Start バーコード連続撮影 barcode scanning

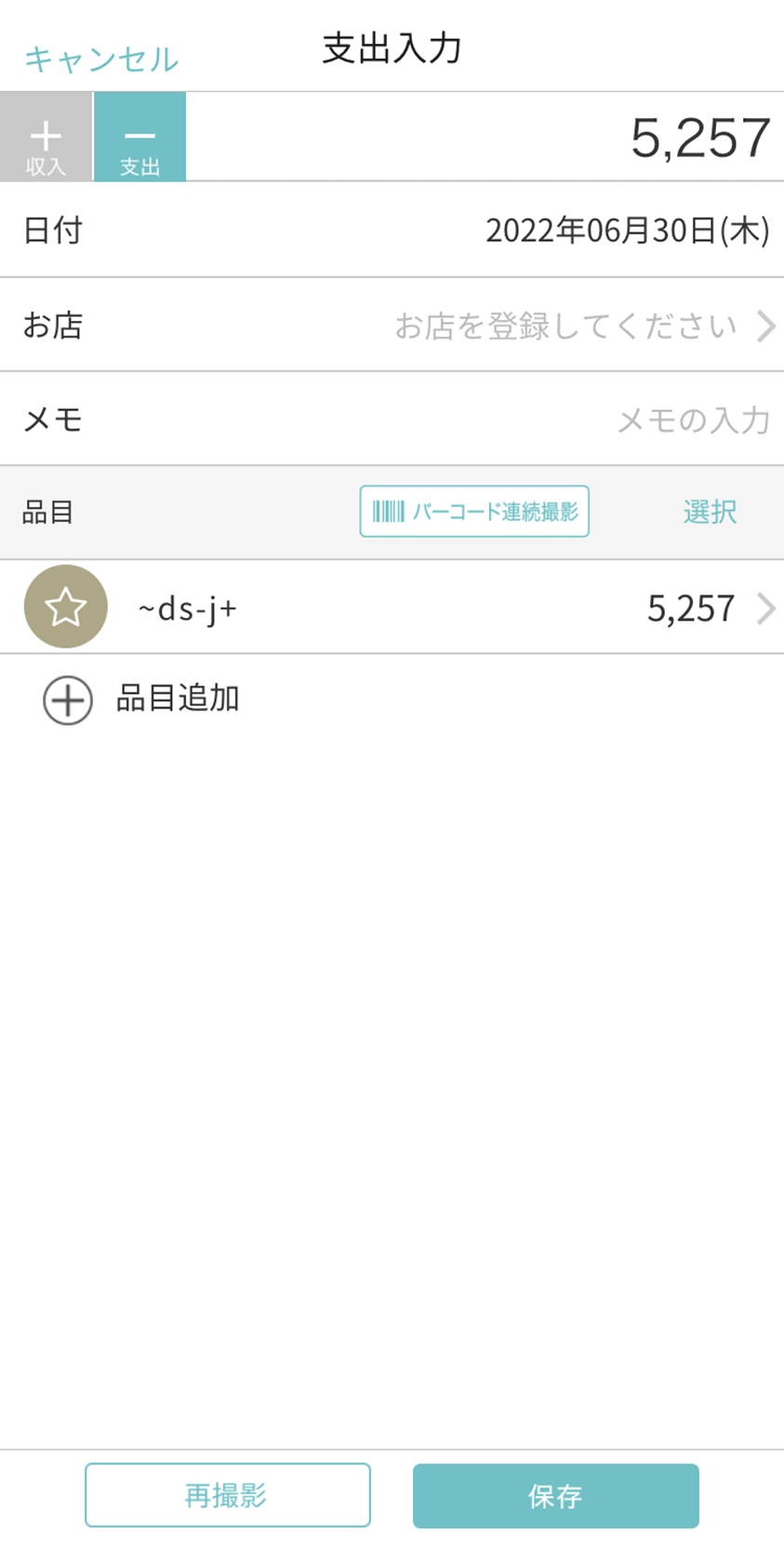pos(474,512)
